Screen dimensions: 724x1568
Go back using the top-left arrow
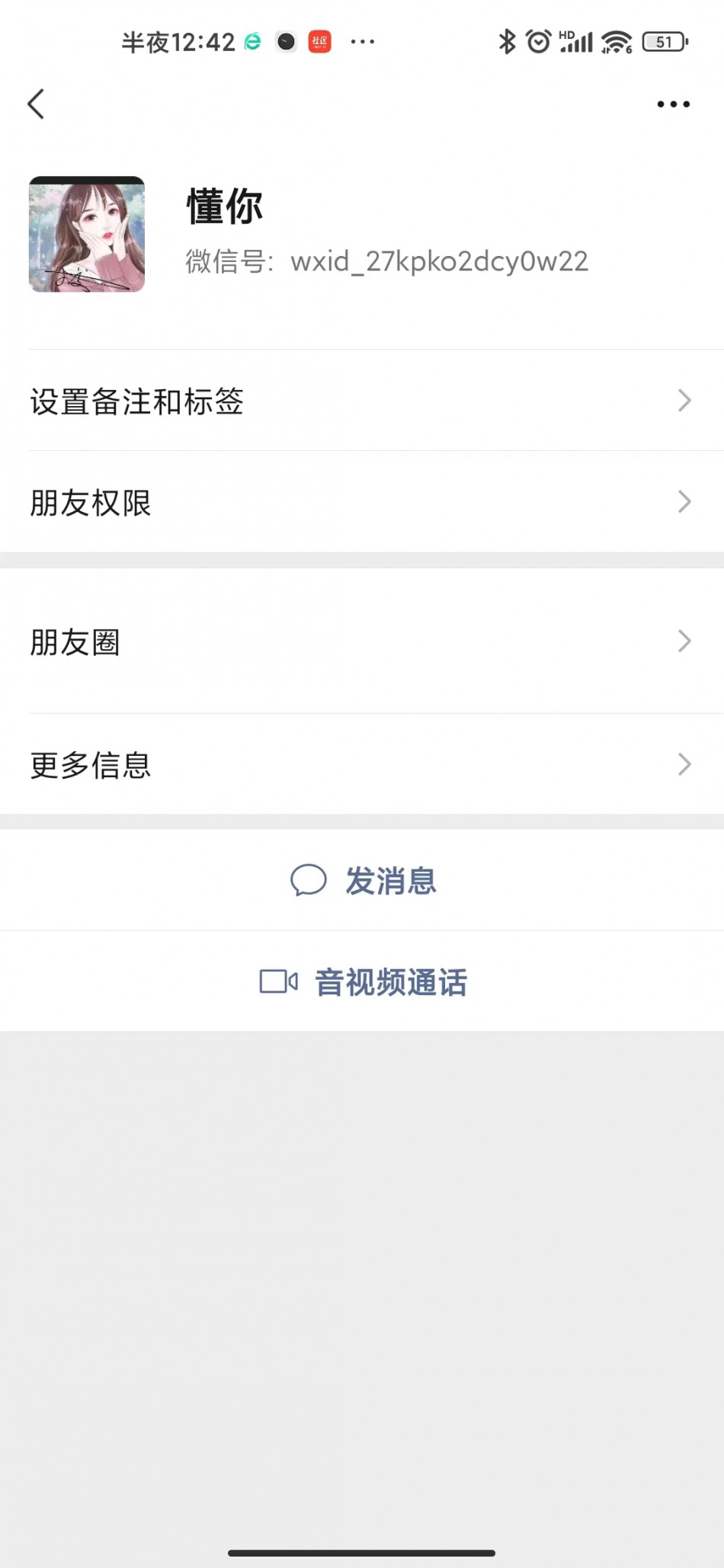(x=36, y=104)
